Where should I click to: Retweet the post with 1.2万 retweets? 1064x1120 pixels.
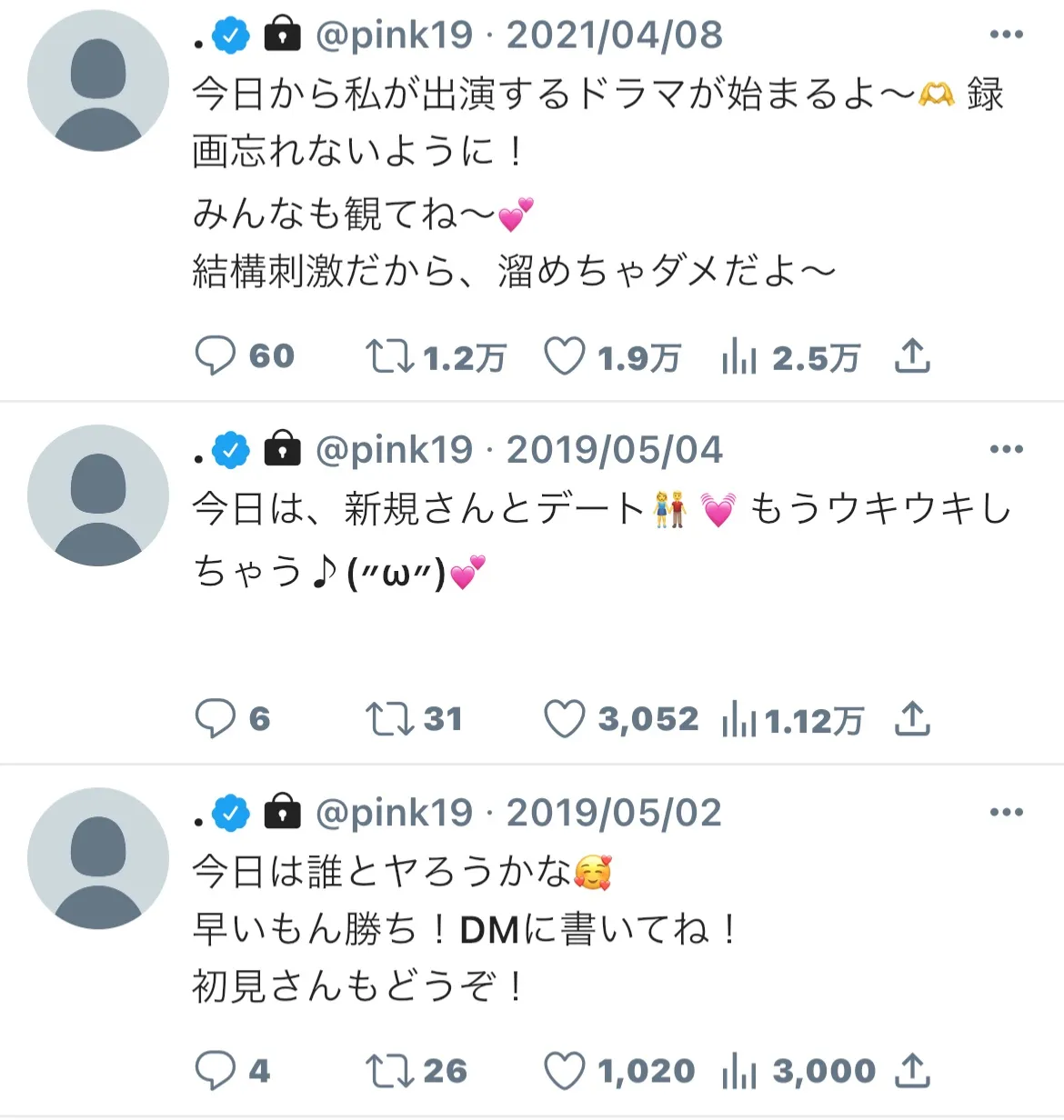pos(389,356)
